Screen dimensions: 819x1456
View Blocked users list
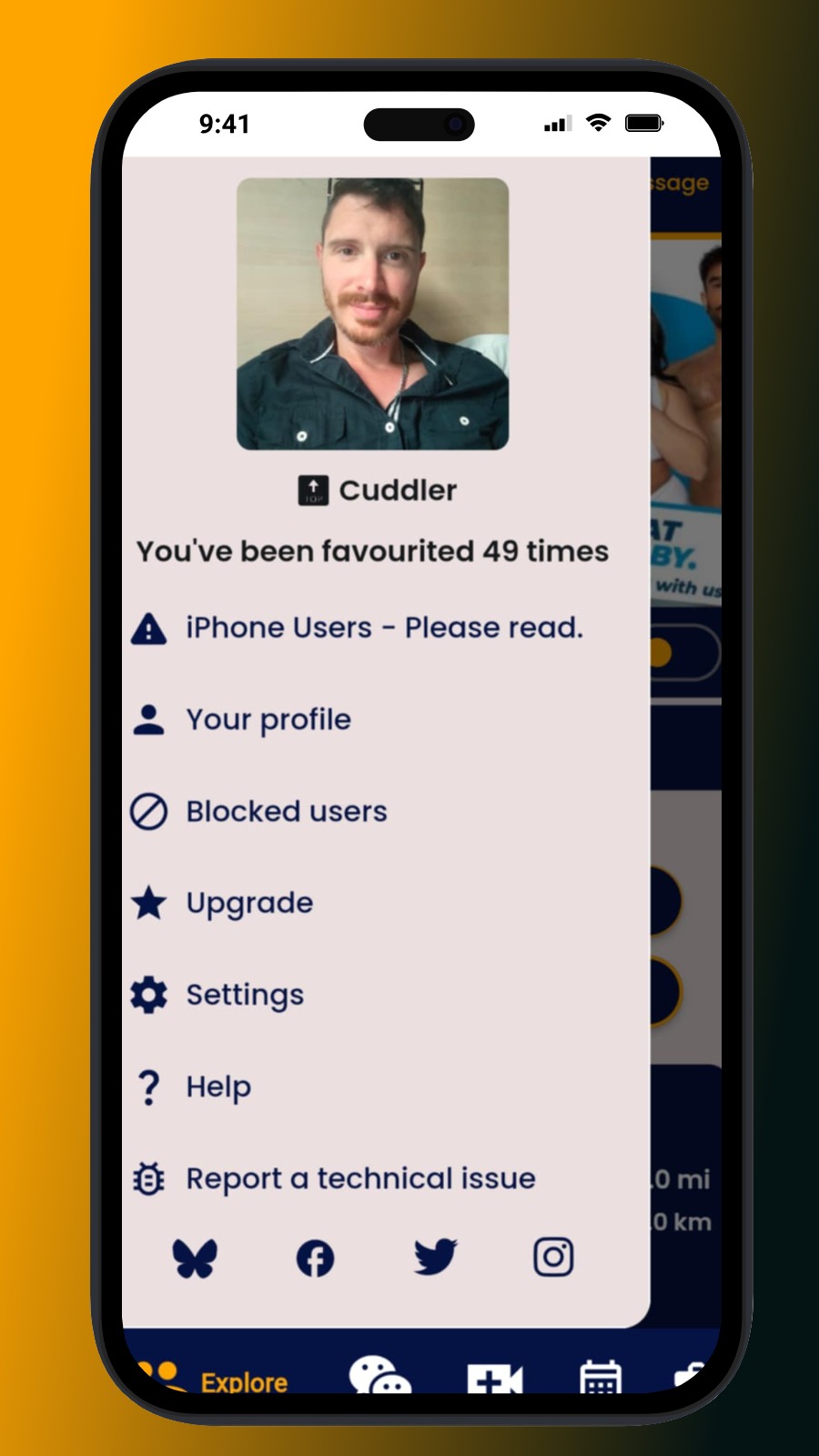(x=286, y=812)
